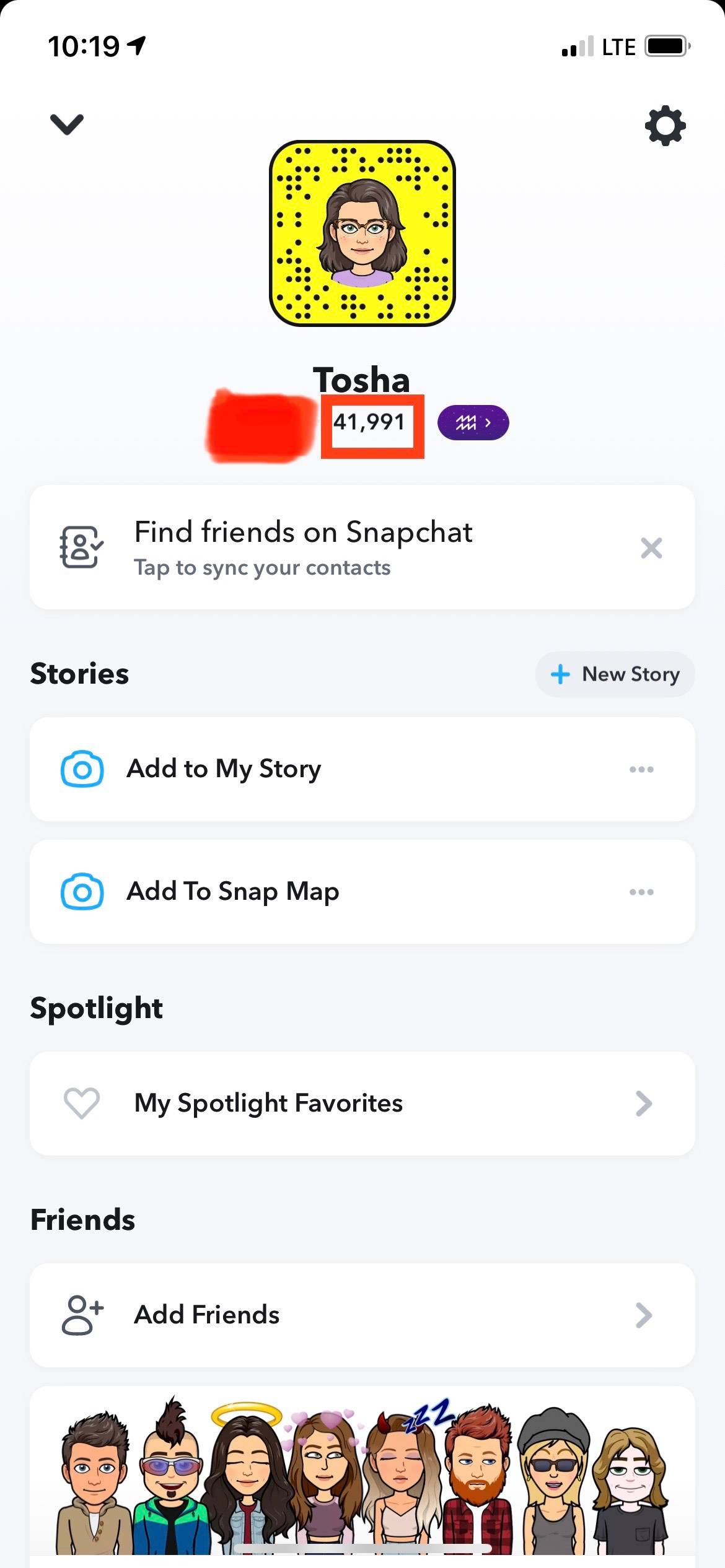Tap the contacts book icon in Find friends card
This screenshot has width=725, height=1568.
pyautogui.click(x=81, y=547)
